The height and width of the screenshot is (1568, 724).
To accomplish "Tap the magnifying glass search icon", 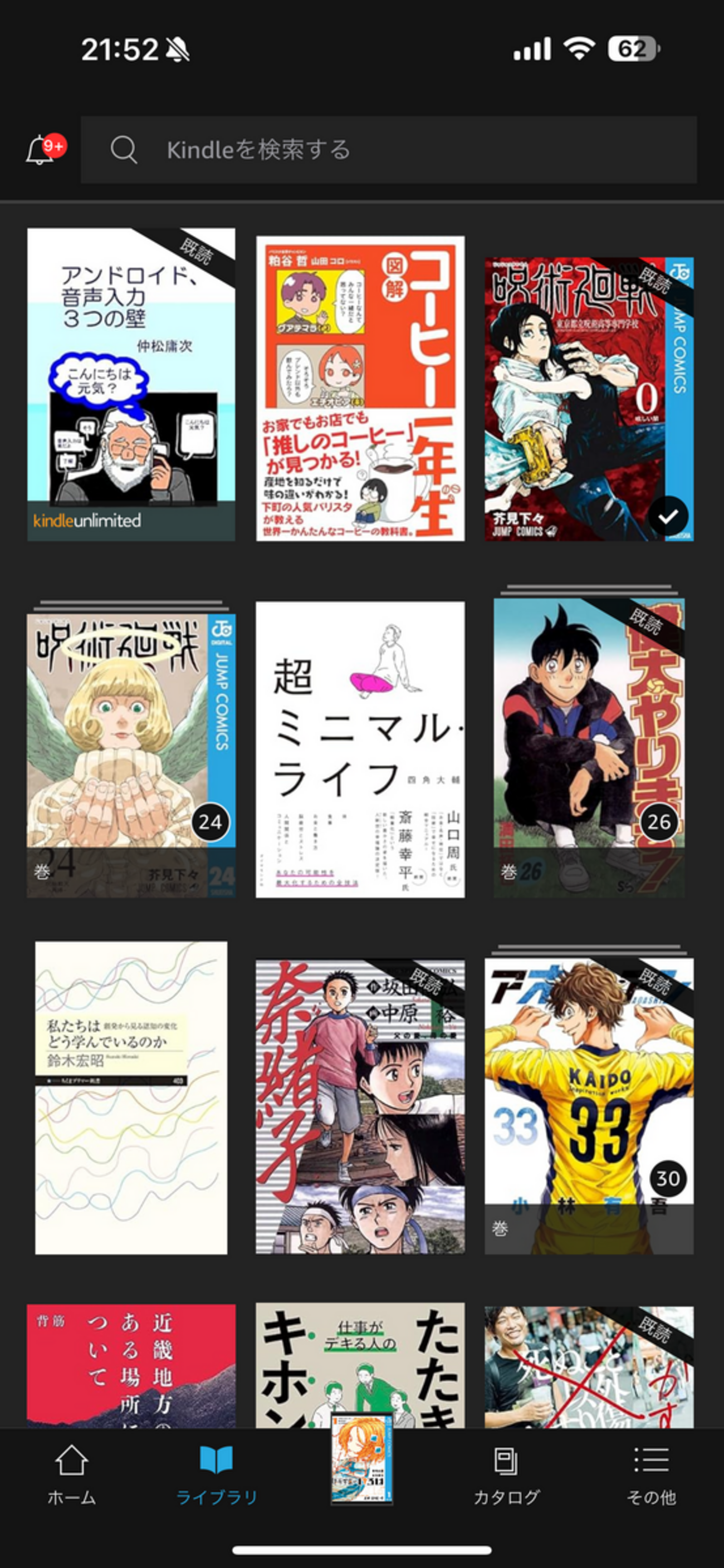I will [124, 151].
